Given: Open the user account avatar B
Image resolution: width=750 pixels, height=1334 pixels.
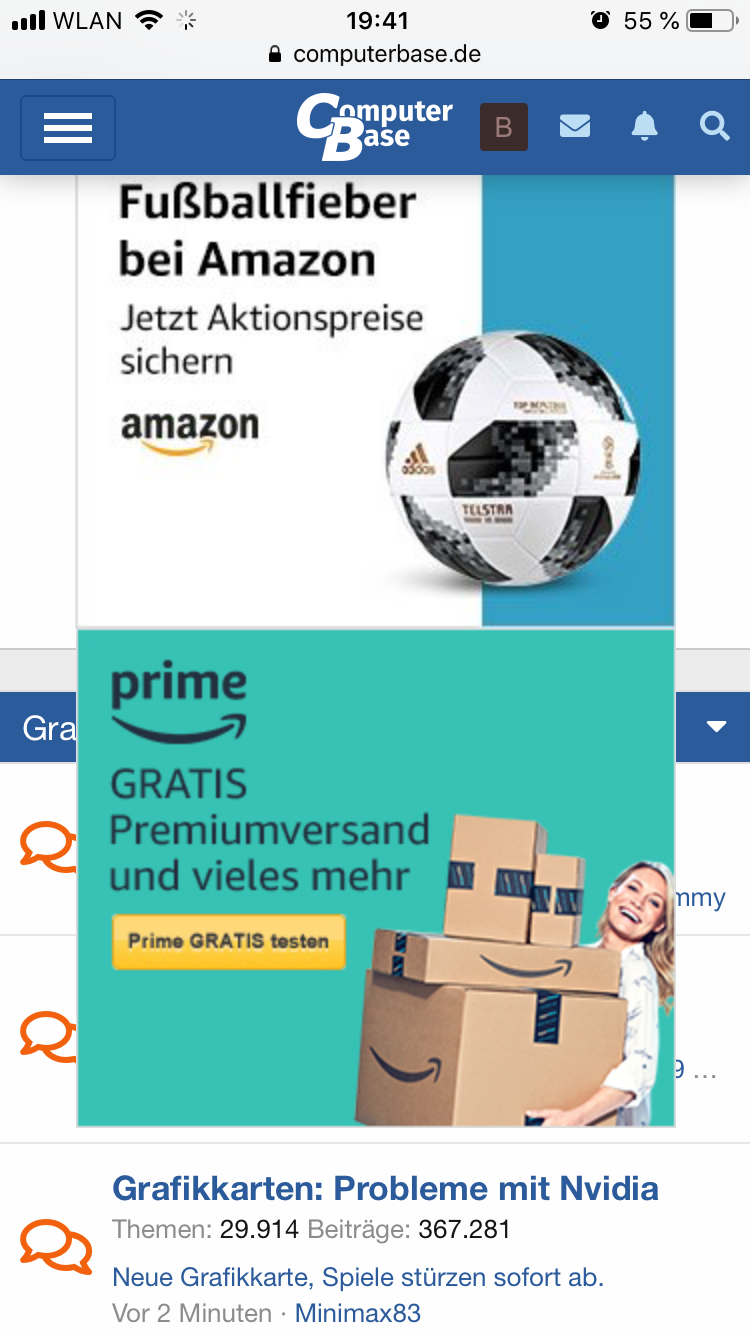Looking at the screenshot, I should point(504,127).
